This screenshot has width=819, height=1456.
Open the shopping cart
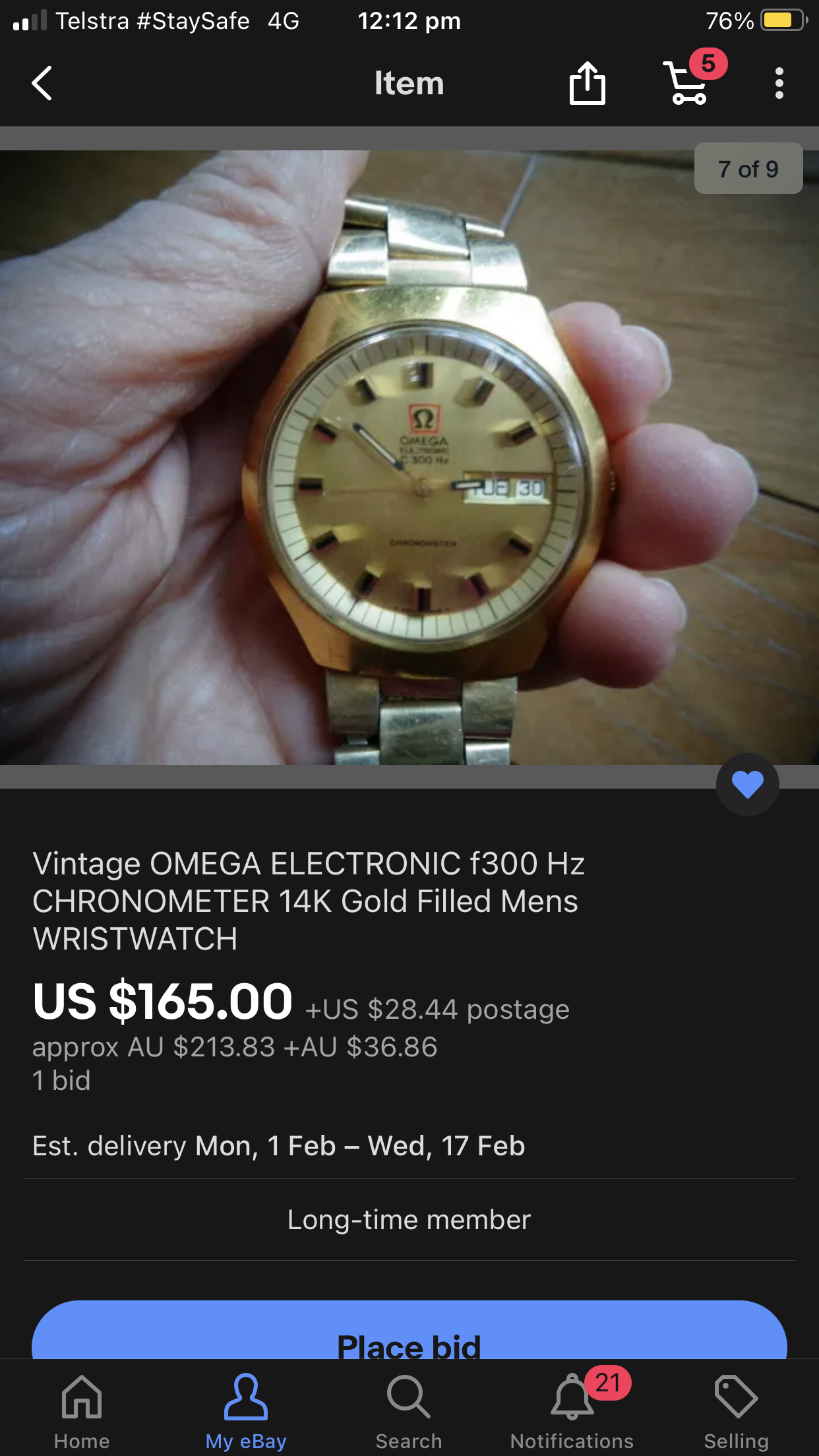(688, 84)
